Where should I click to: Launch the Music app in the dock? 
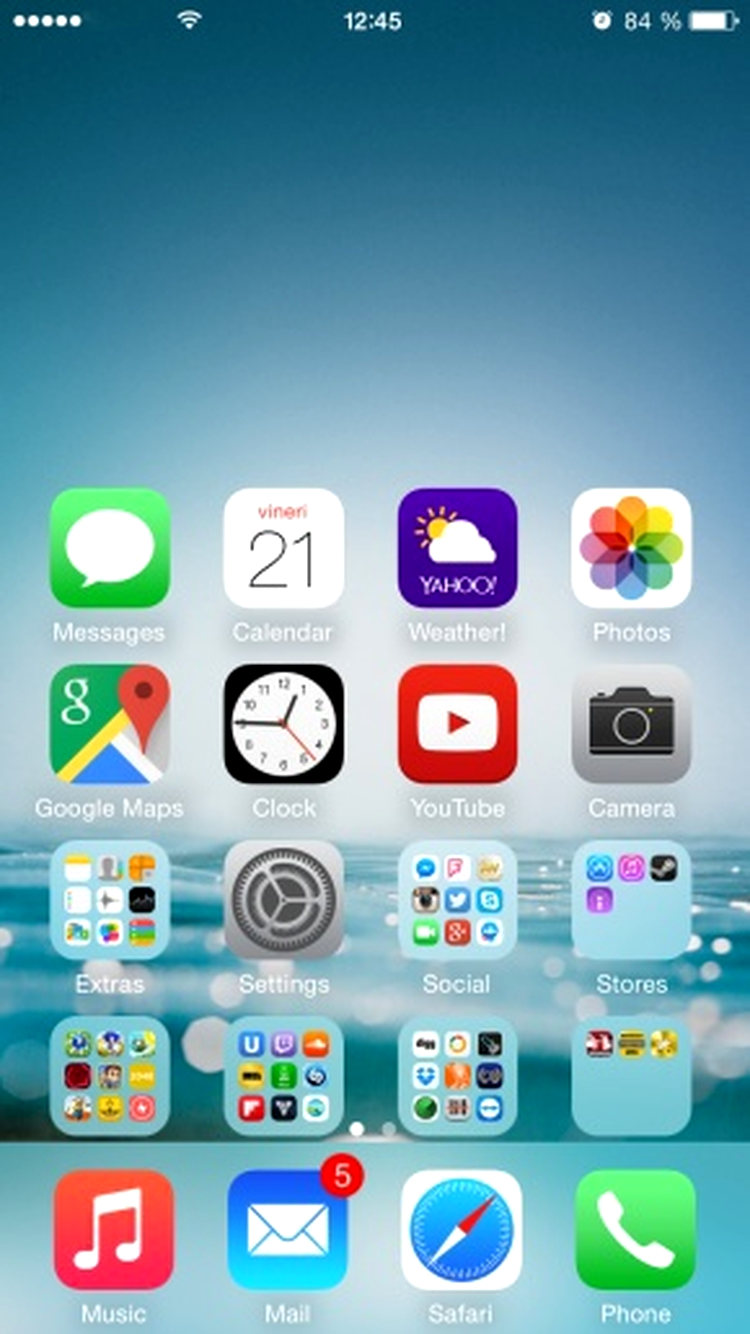[113, 1230]
